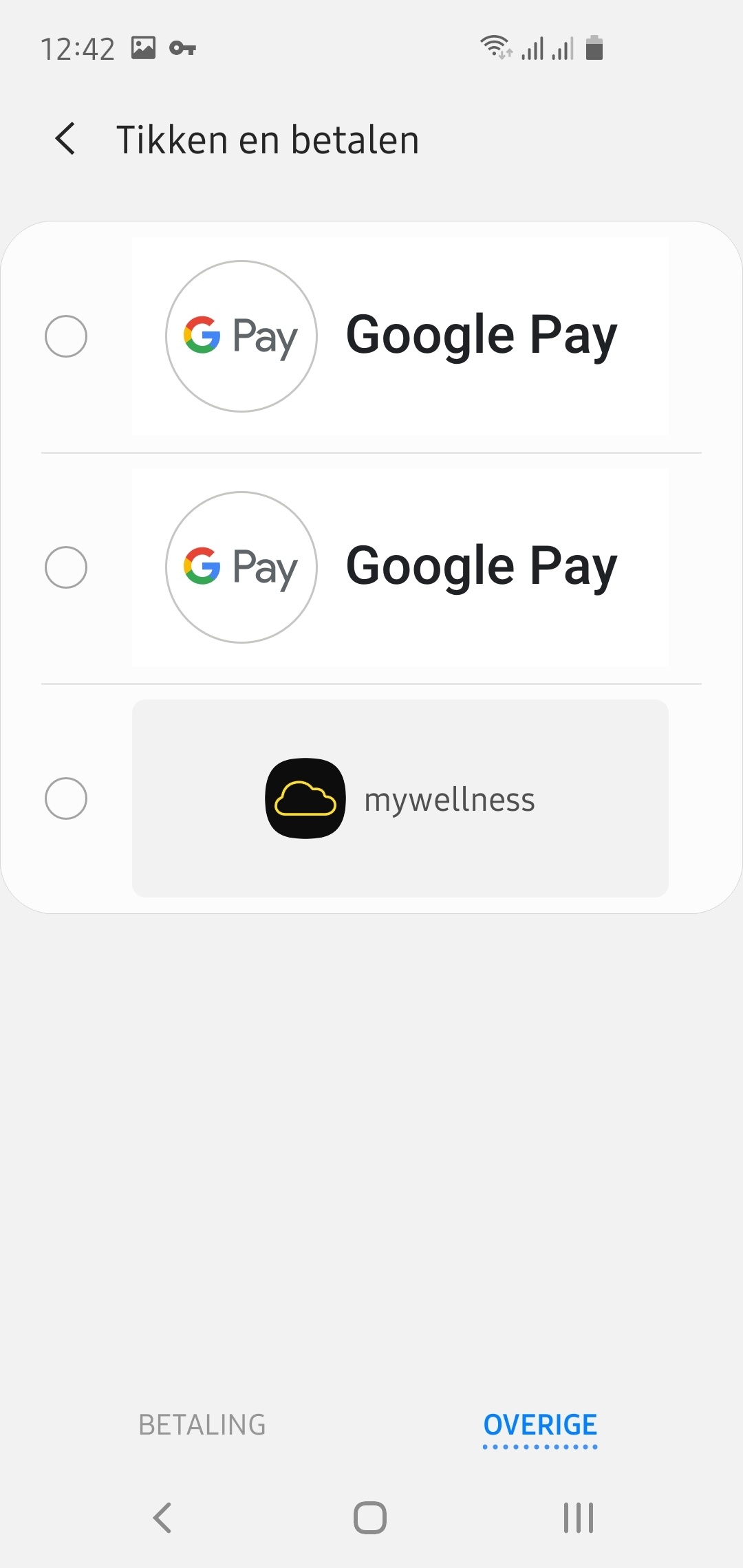
Task: Open recent apps from the navigation bar
Action: (578, 1518)
